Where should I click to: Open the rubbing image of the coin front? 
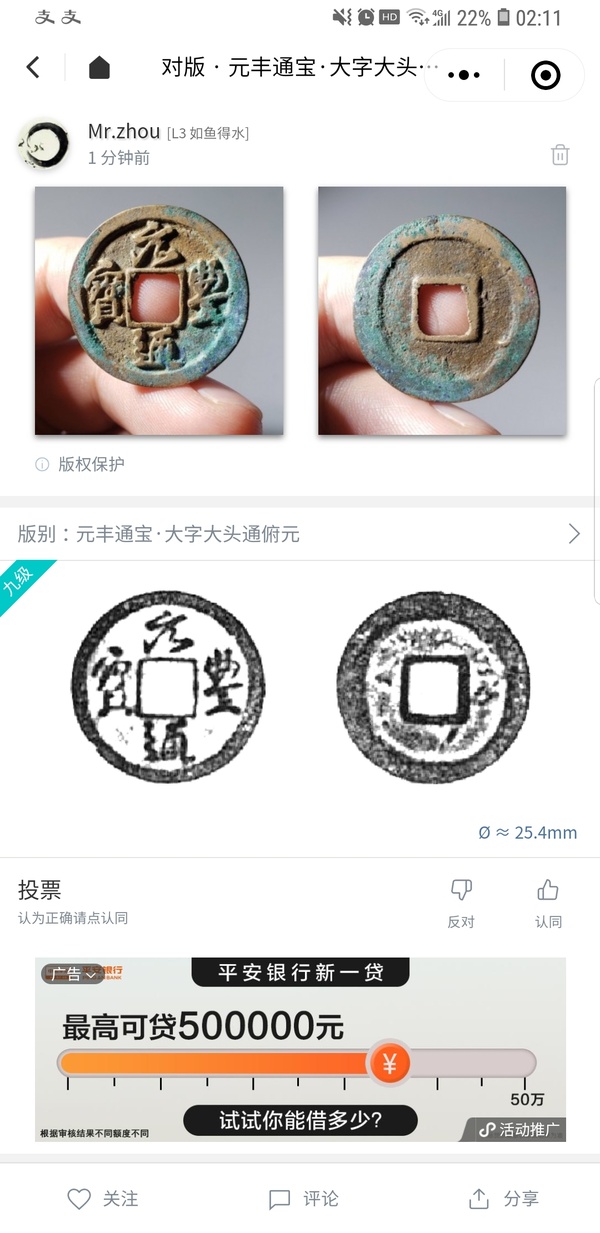tap(168, 686)
